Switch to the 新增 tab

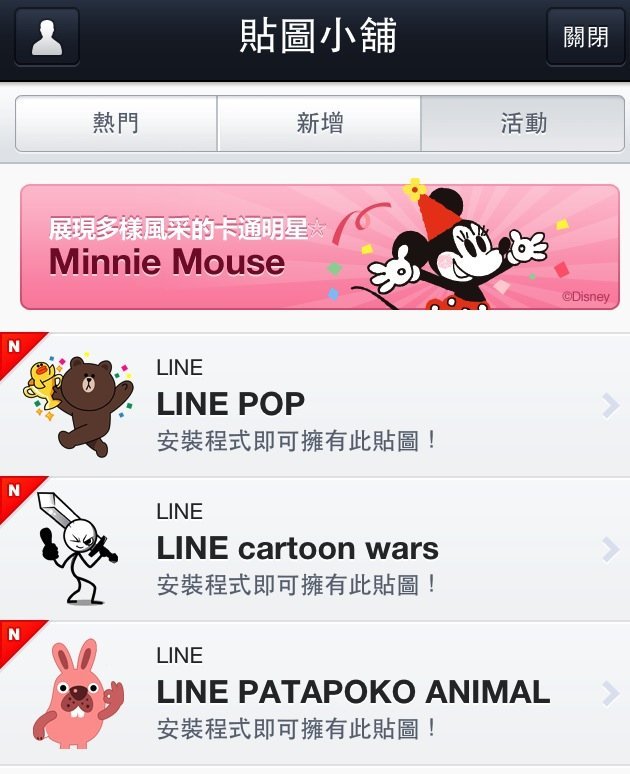319,124
